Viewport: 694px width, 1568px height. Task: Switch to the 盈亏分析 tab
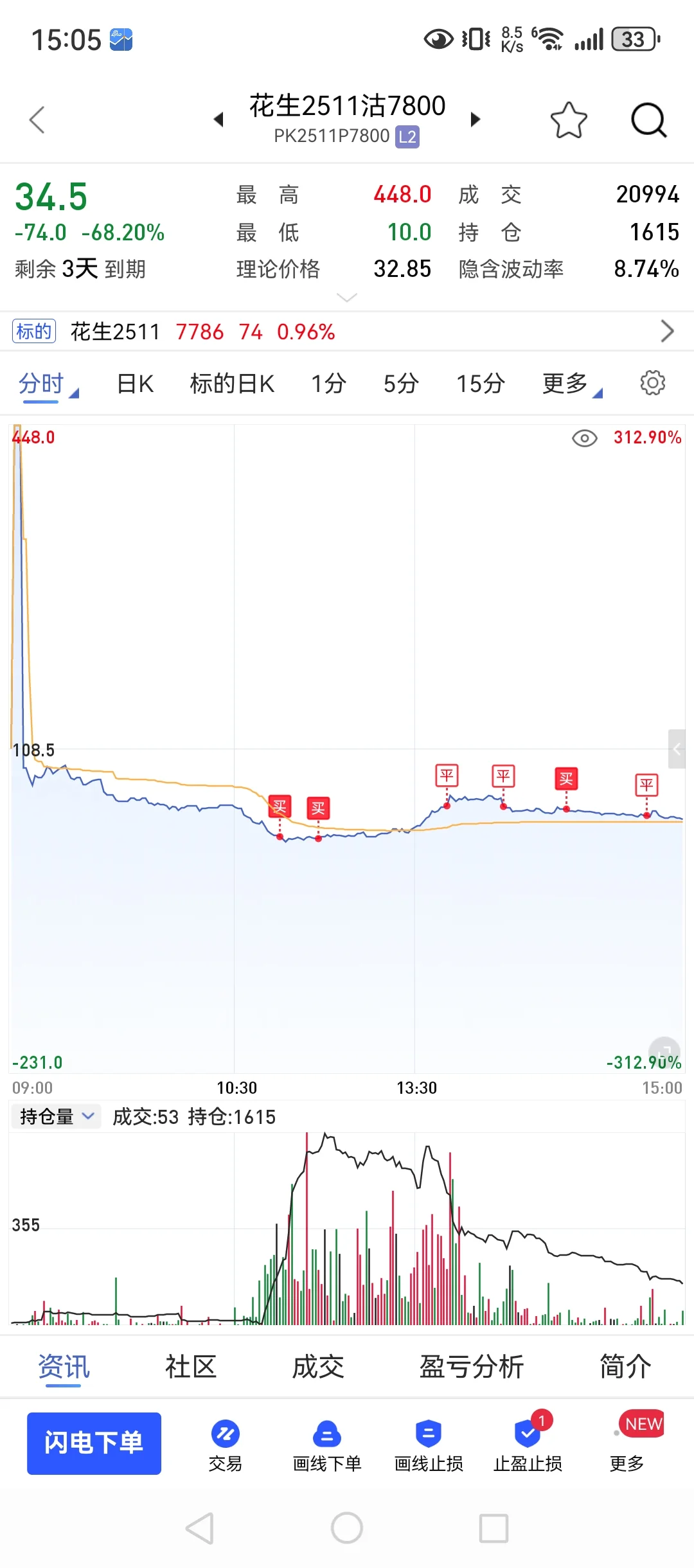[472, 1366]
